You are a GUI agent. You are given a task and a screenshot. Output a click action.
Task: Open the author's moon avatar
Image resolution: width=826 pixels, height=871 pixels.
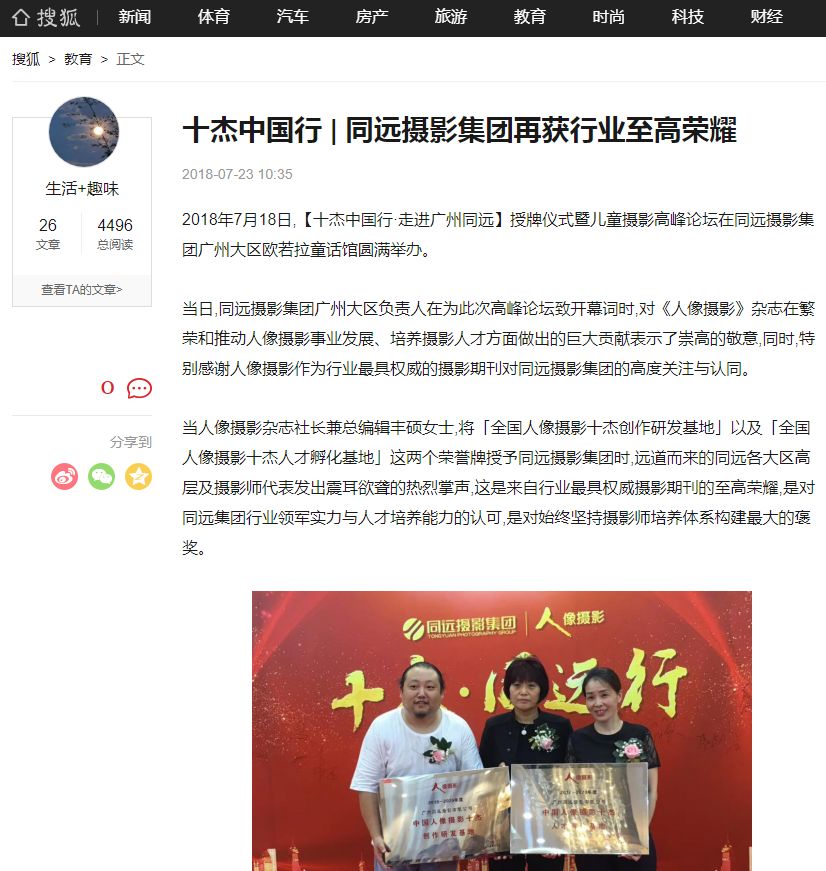tap(83, 131)
